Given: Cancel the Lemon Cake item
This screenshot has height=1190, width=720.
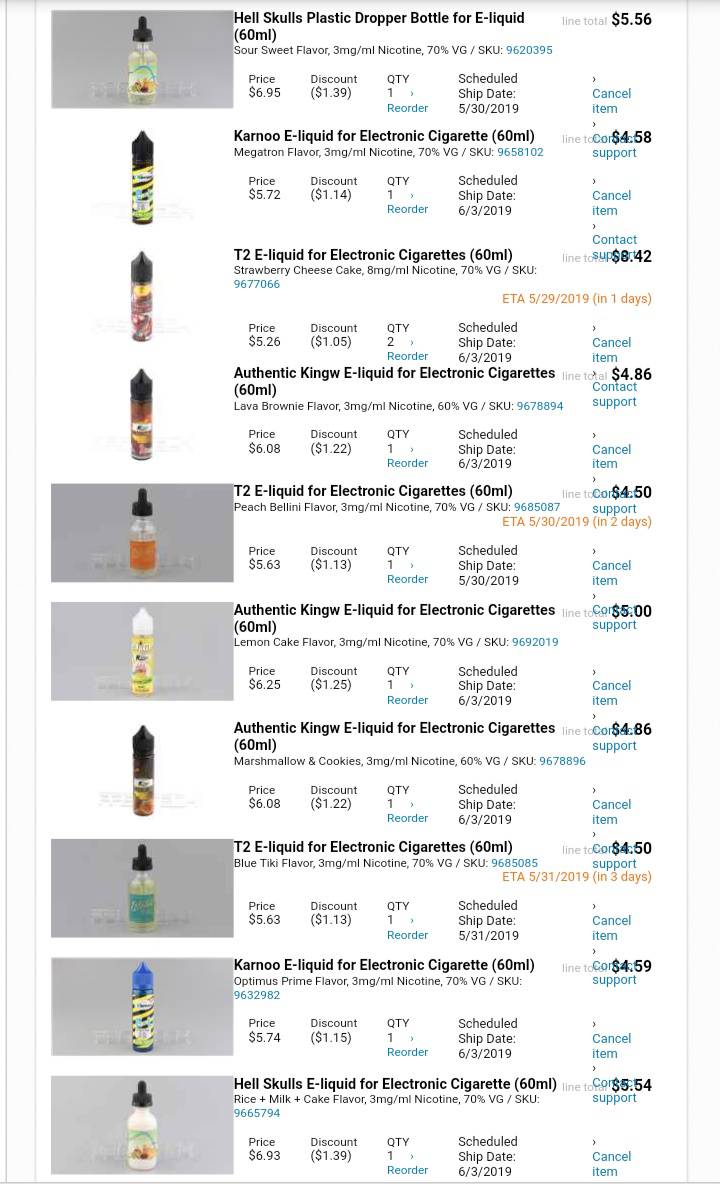Looking at the screenshot, I should point(611,693).
